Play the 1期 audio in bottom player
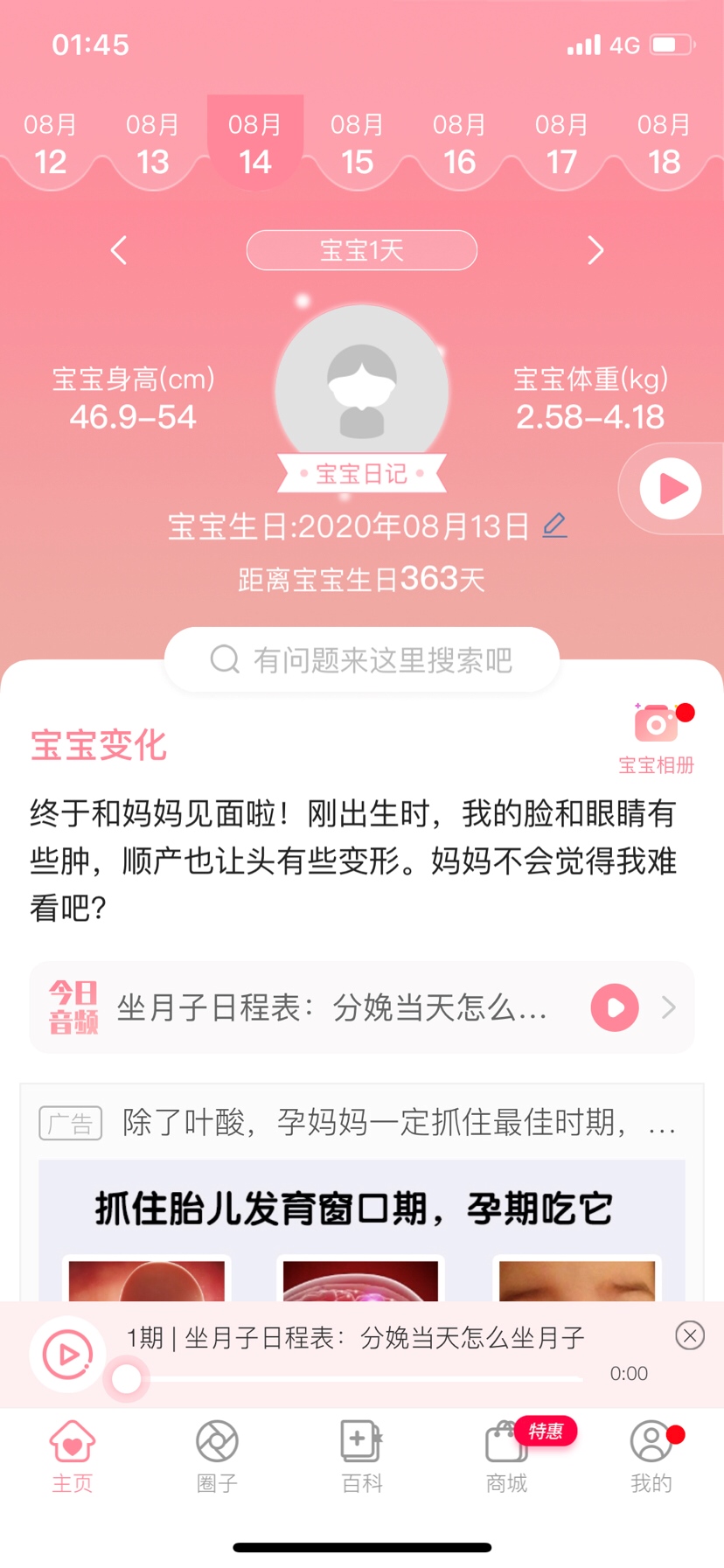Screen dimensions: 724x1568 67,1354
